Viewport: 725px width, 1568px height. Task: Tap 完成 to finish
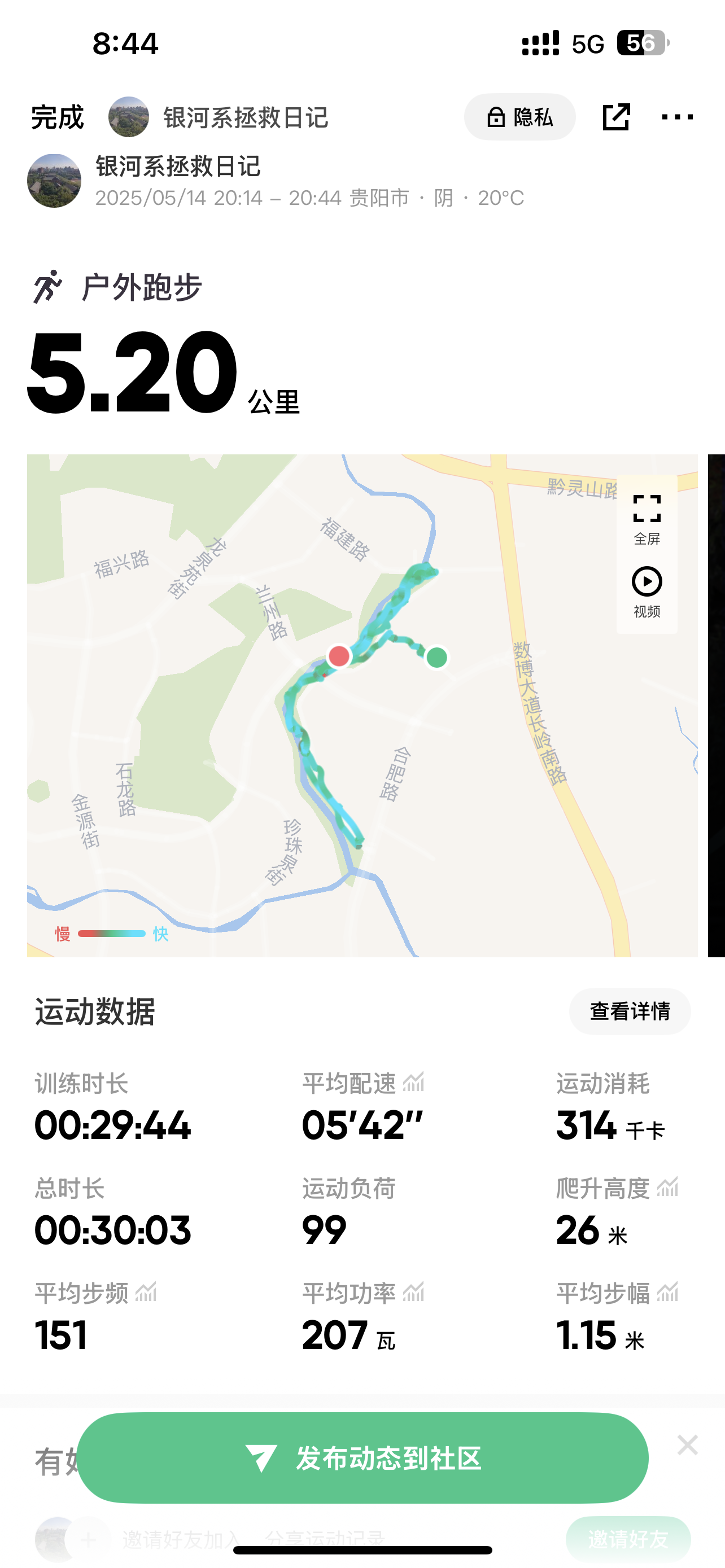point(57,117)
